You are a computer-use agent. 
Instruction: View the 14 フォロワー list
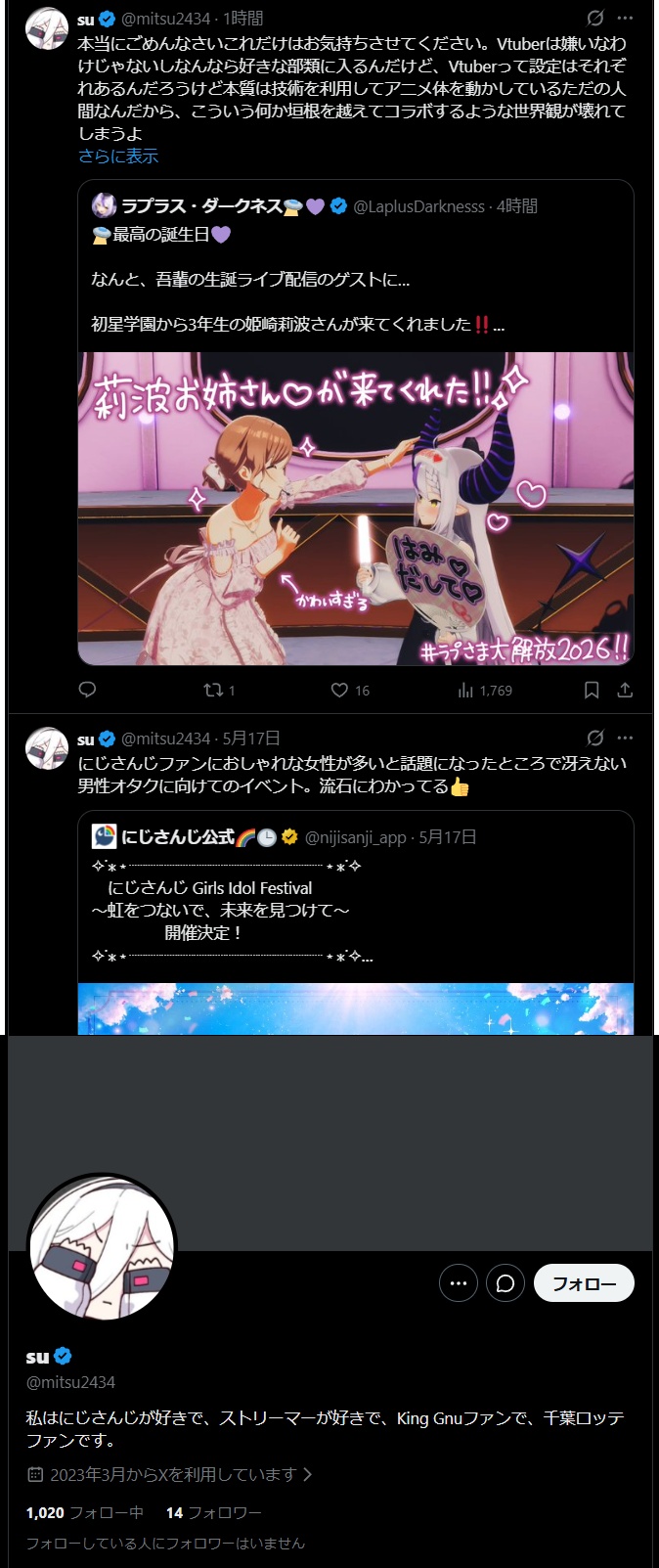(213, 1512)
